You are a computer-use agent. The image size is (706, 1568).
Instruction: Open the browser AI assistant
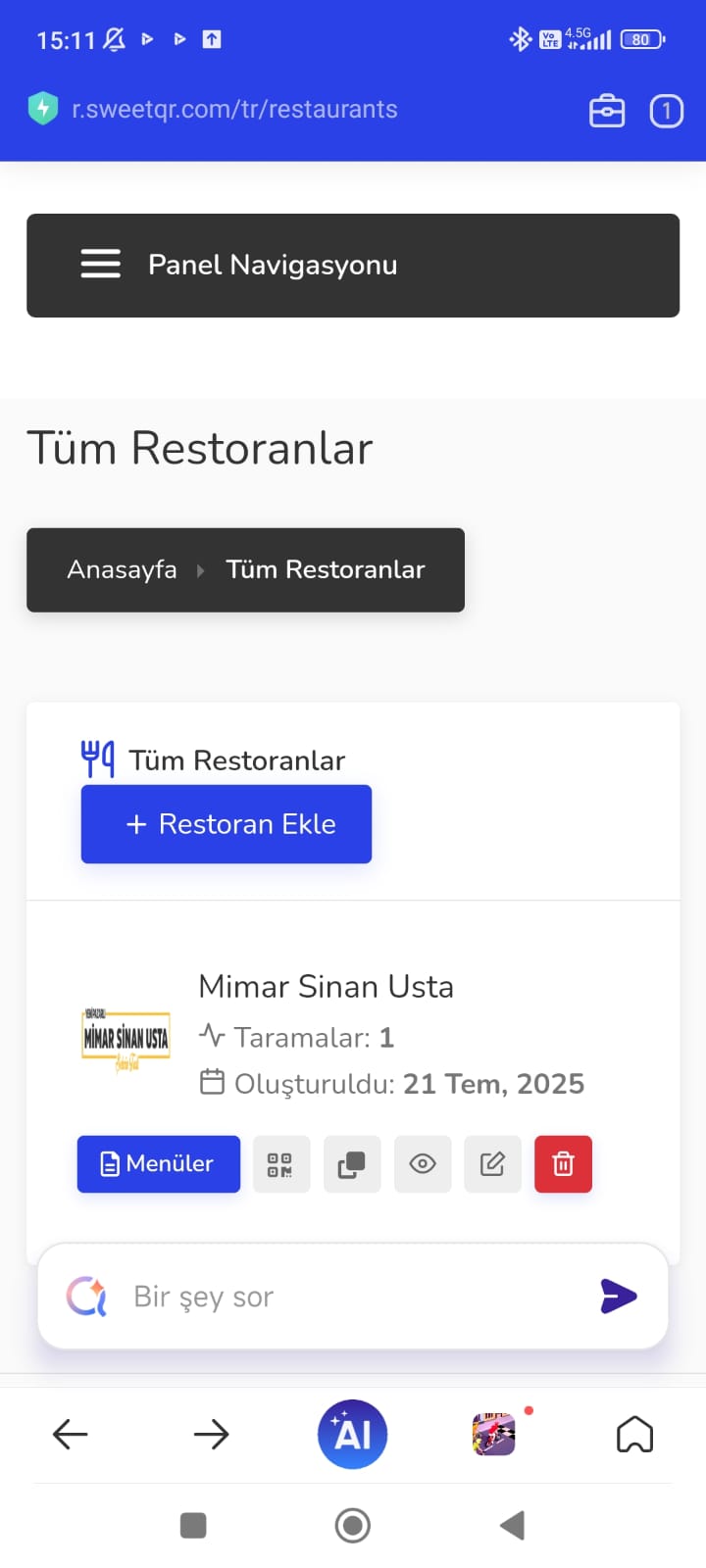352,1434
